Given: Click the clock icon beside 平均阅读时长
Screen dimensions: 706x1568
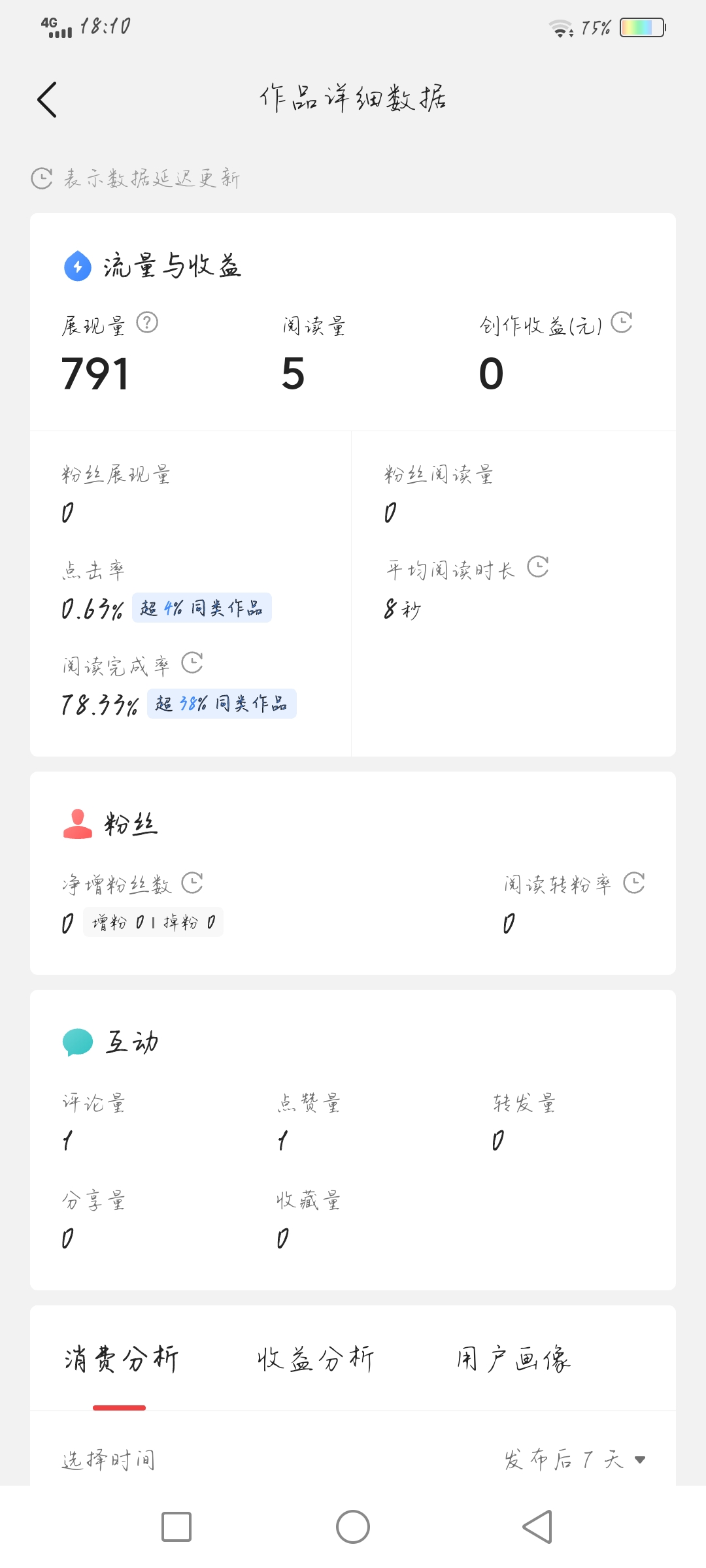Looking at the screenshot, I should (x=538, y=567).
